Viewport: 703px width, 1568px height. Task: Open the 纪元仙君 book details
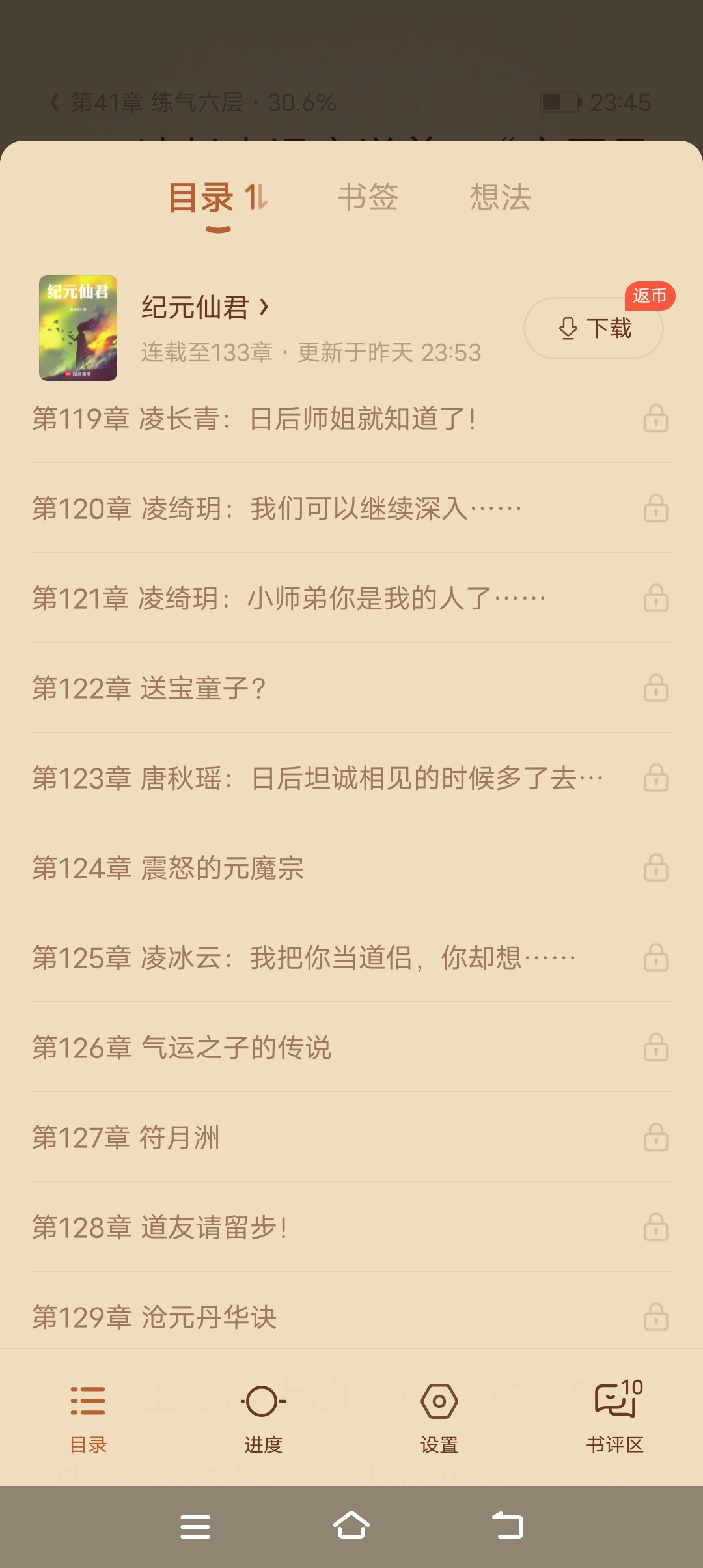tap(205, 307)
